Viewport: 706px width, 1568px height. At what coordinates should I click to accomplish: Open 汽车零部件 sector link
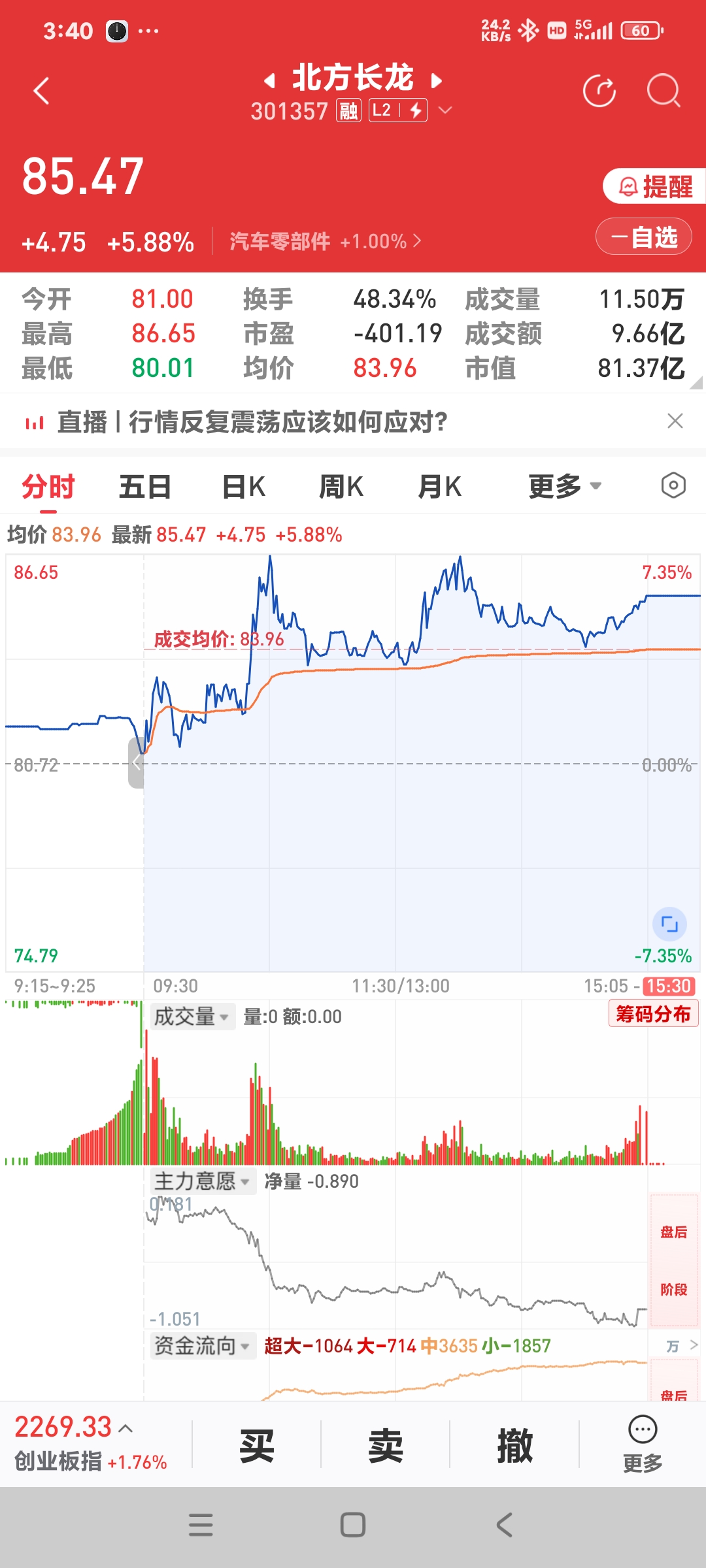coord(325,242)
